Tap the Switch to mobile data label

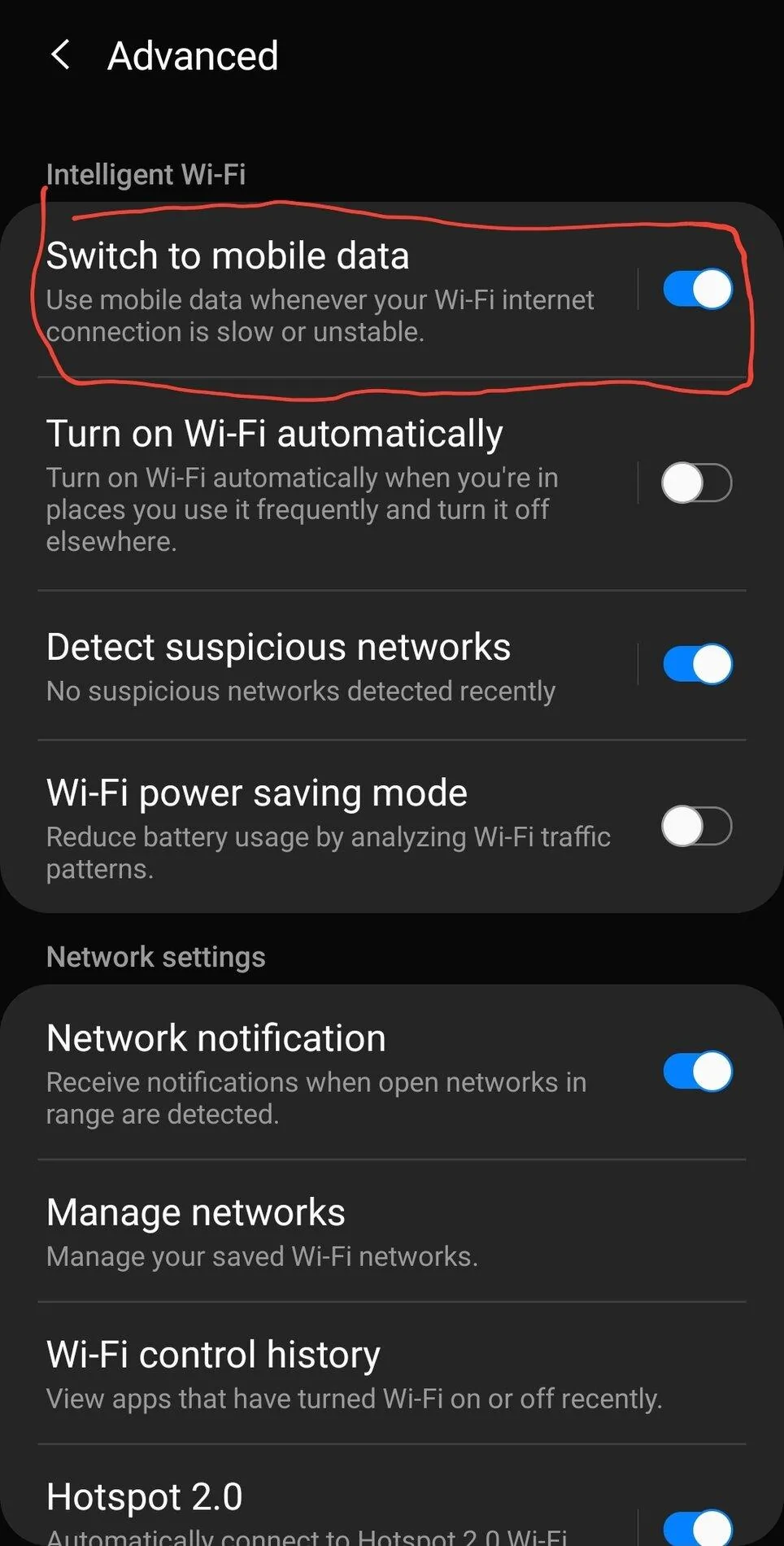(x=228, y=255)
